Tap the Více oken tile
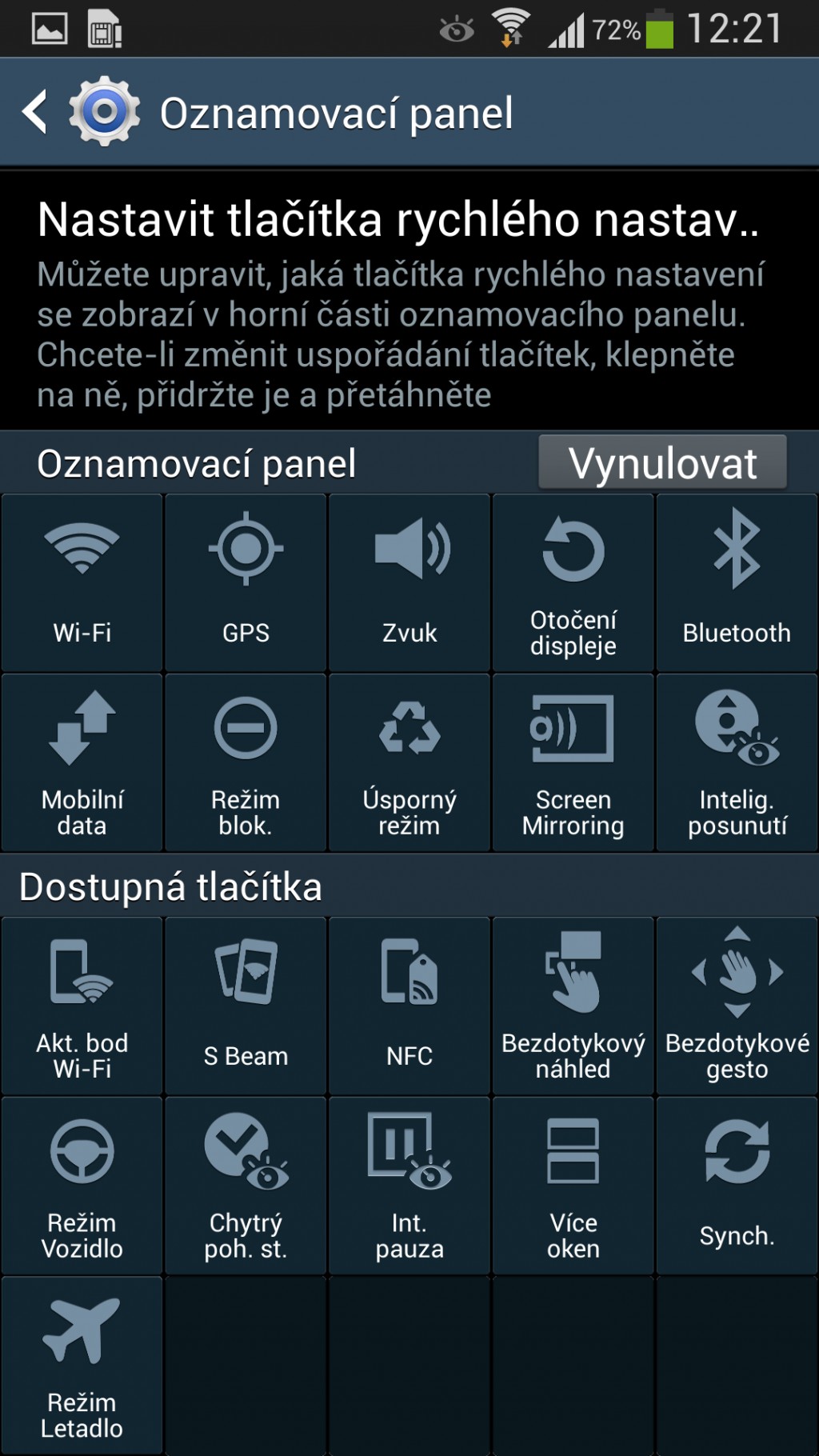The height and width of the screenshot is (1456, 819). 573,1186
